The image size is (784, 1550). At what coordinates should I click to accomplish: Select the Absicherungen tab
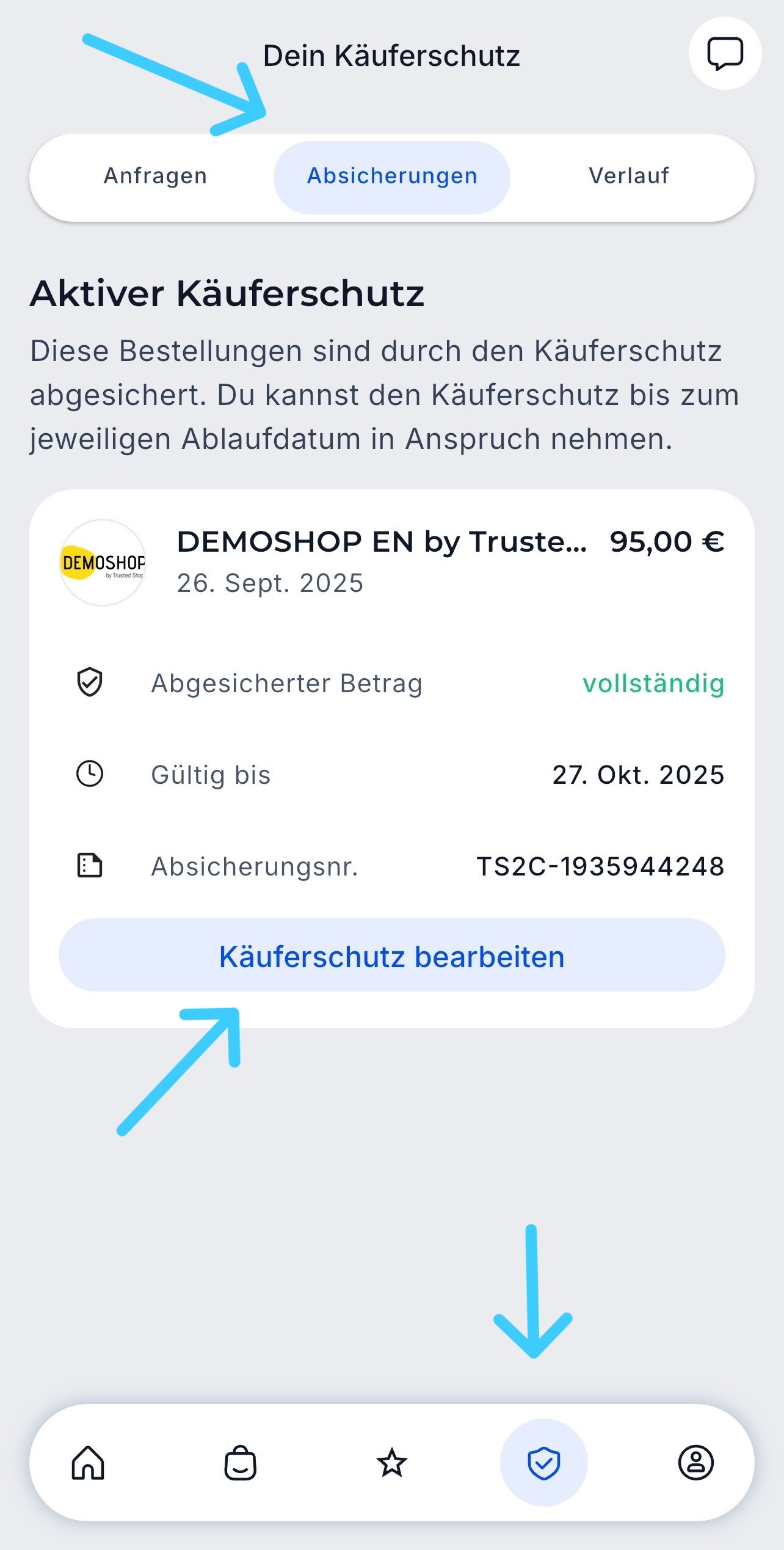(x=392, y=177)
